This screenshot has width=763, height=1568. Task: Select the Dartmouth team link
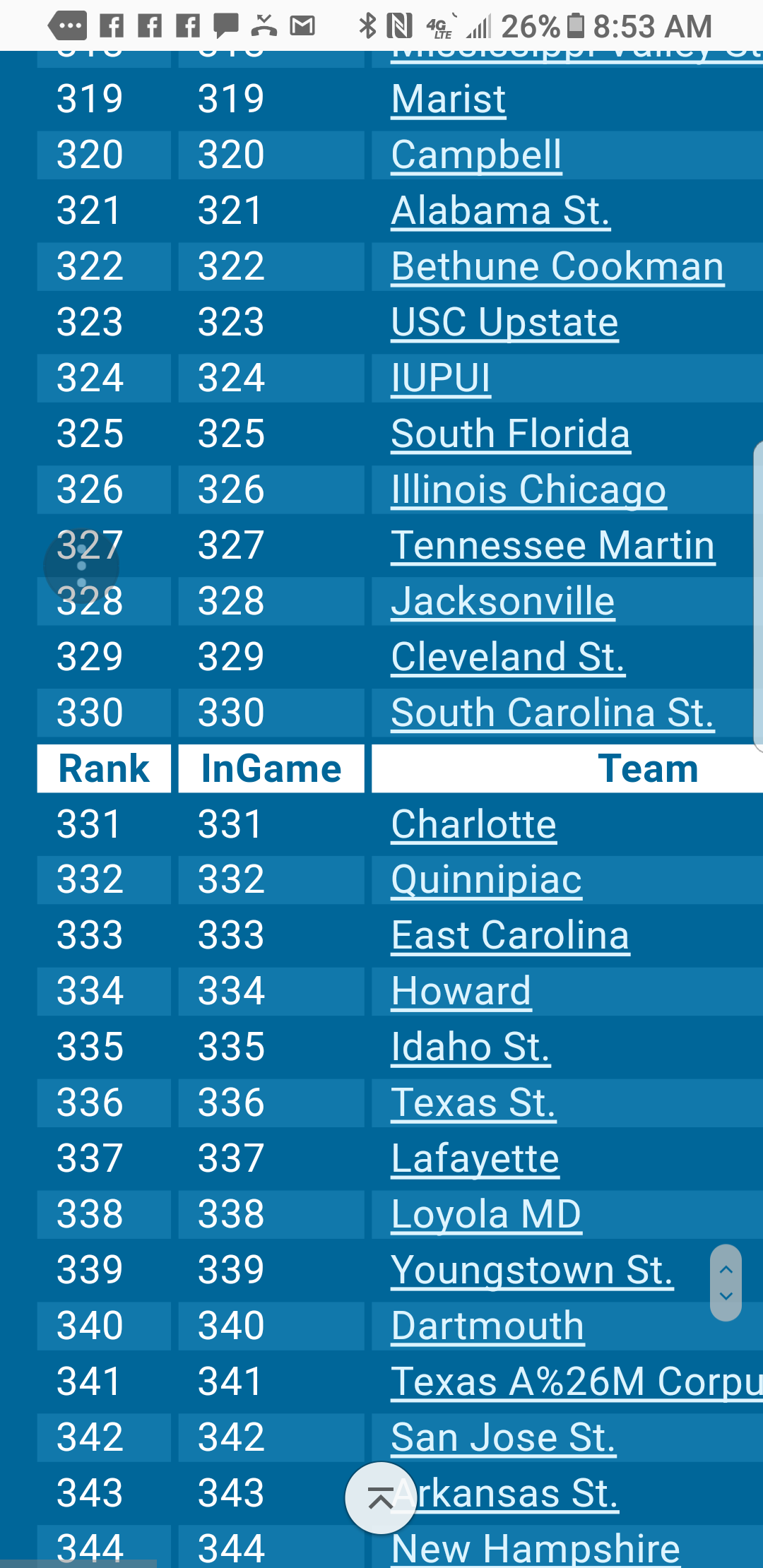coord(488,1326)
